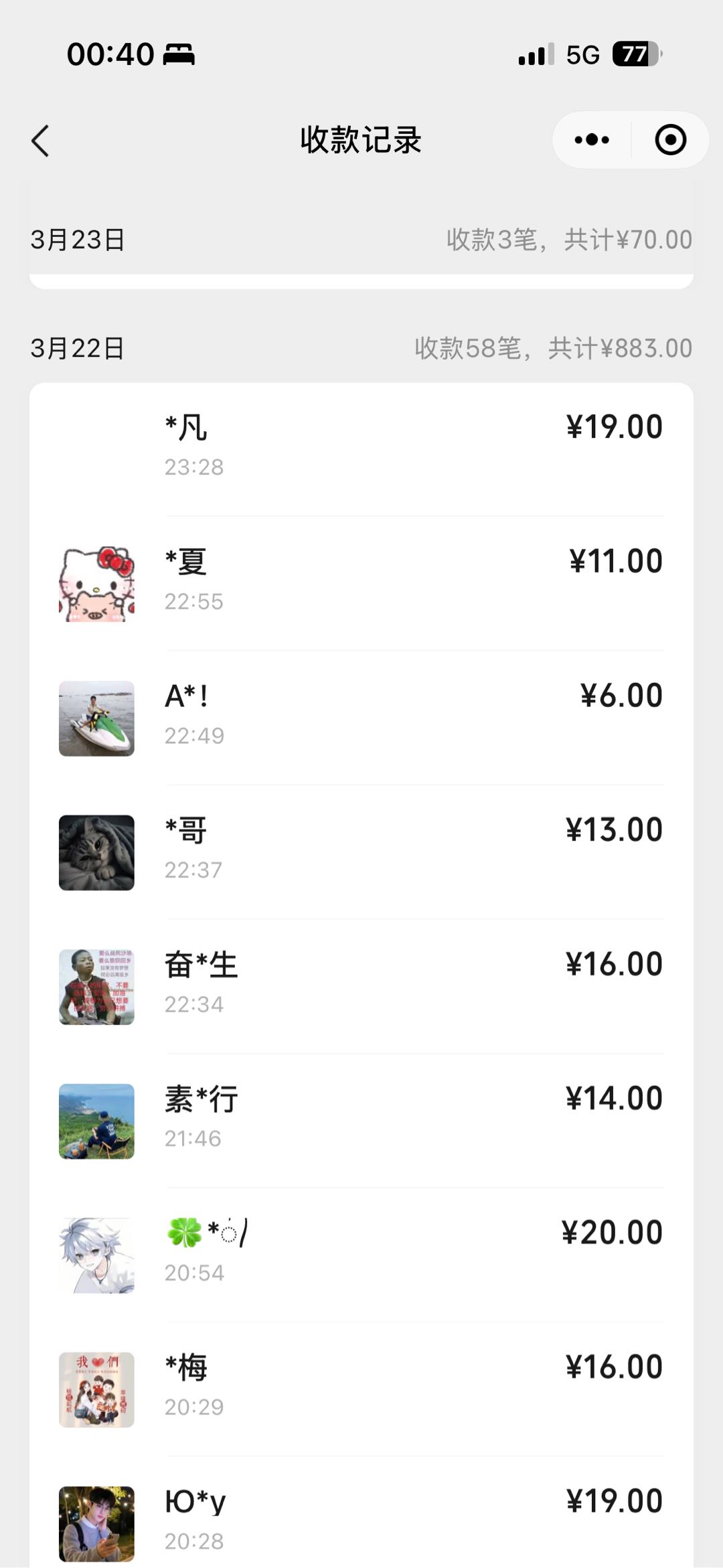Select the ¥13.00 payment from *哥
Screen dimensions: 723x1568
click(361, 850)
